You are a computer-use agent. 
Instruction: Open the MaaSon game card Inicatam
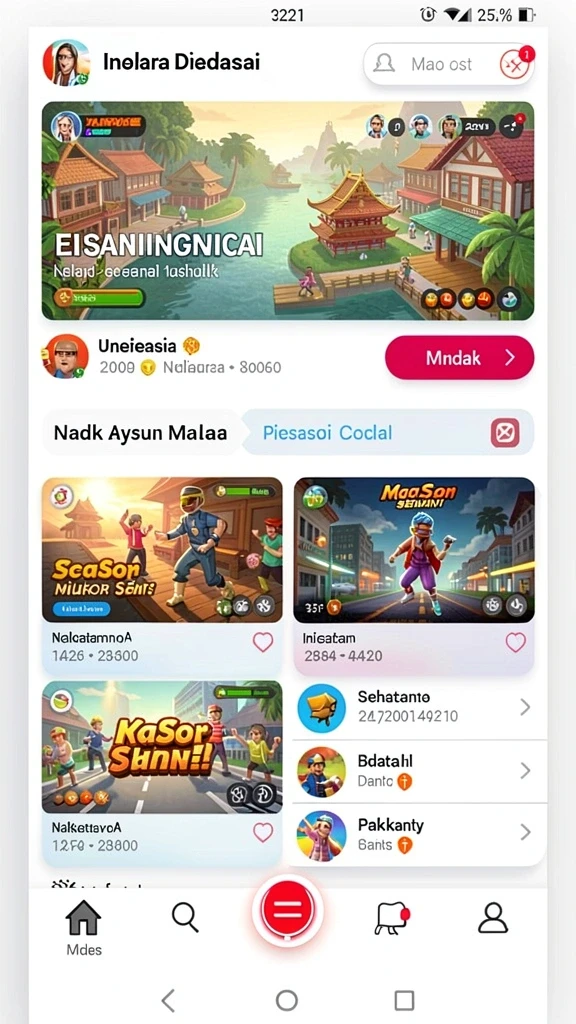click(x=414, y=575)
